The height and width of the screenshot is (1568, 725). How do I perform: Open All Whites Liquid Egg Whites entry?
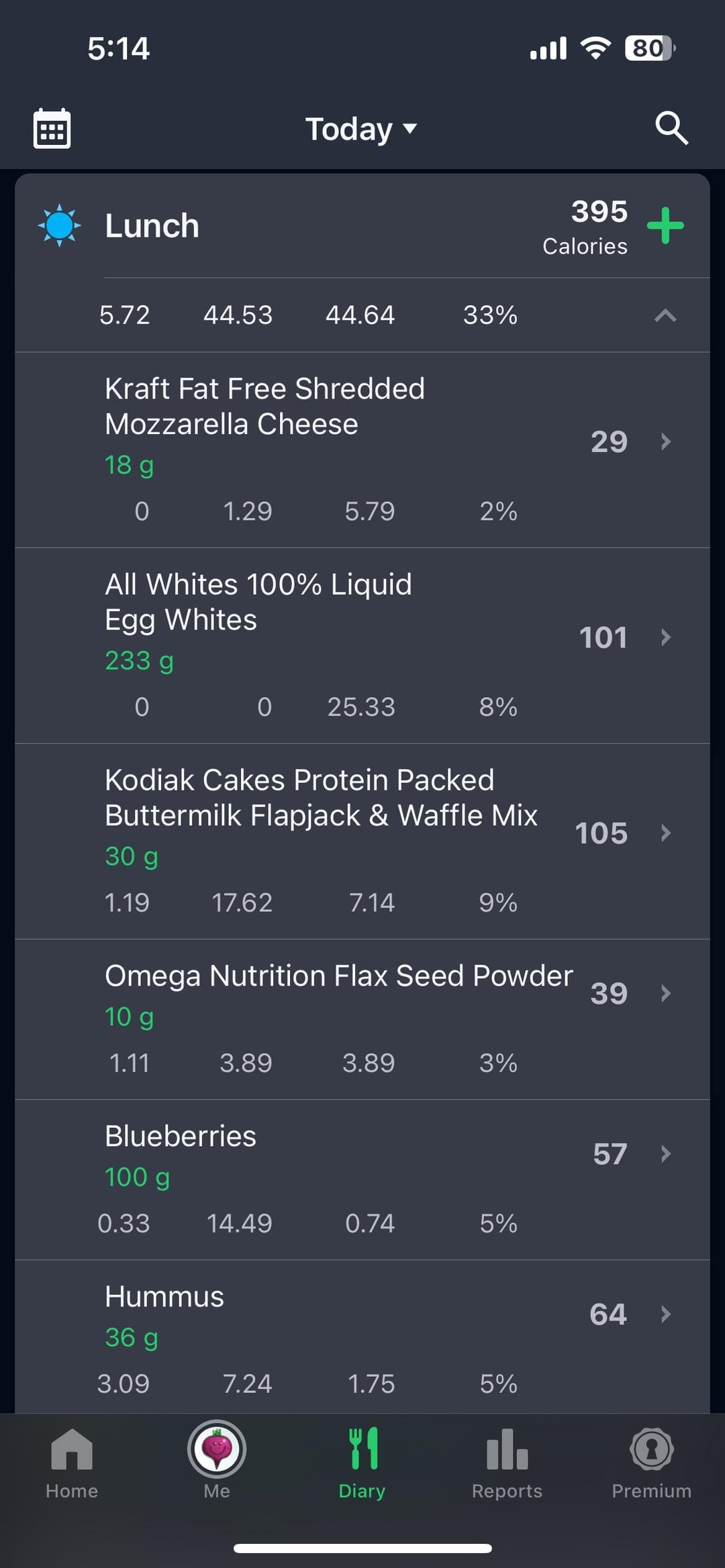[x=362, y=645]
